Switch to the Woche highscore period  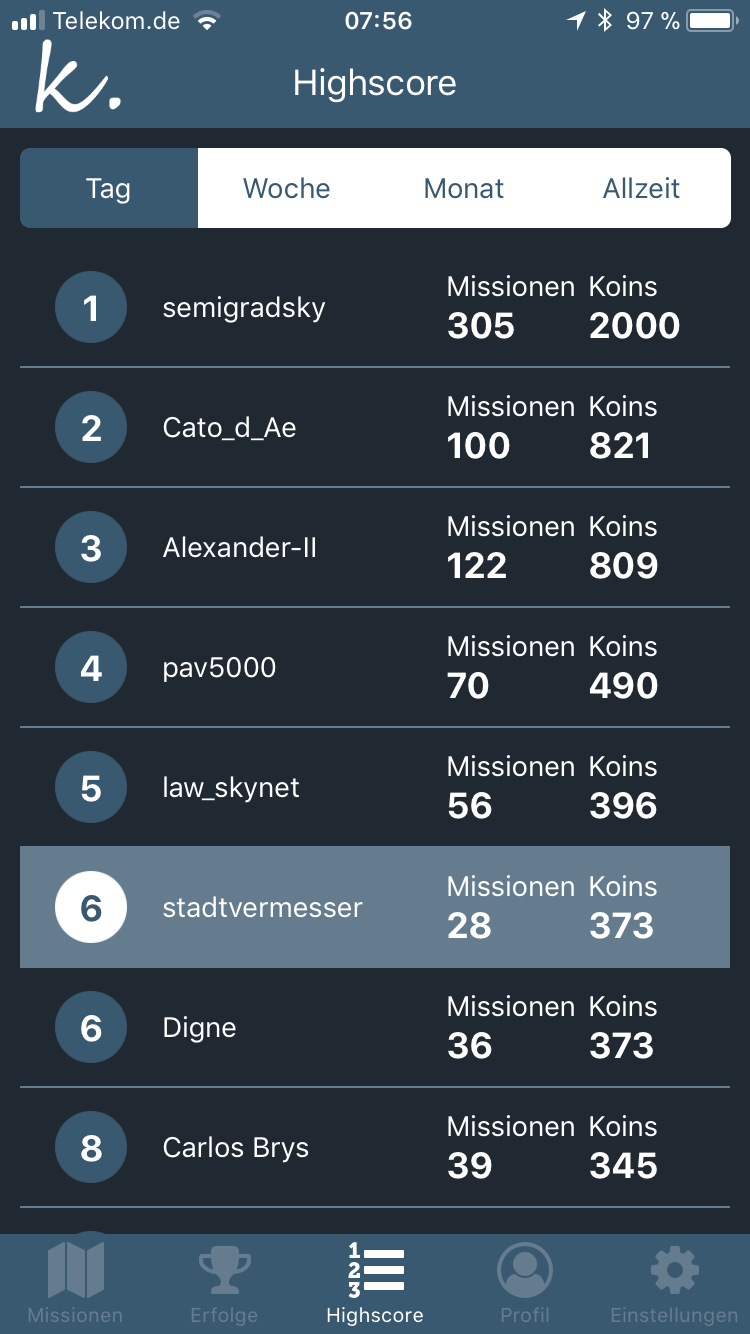coord(286,189)
